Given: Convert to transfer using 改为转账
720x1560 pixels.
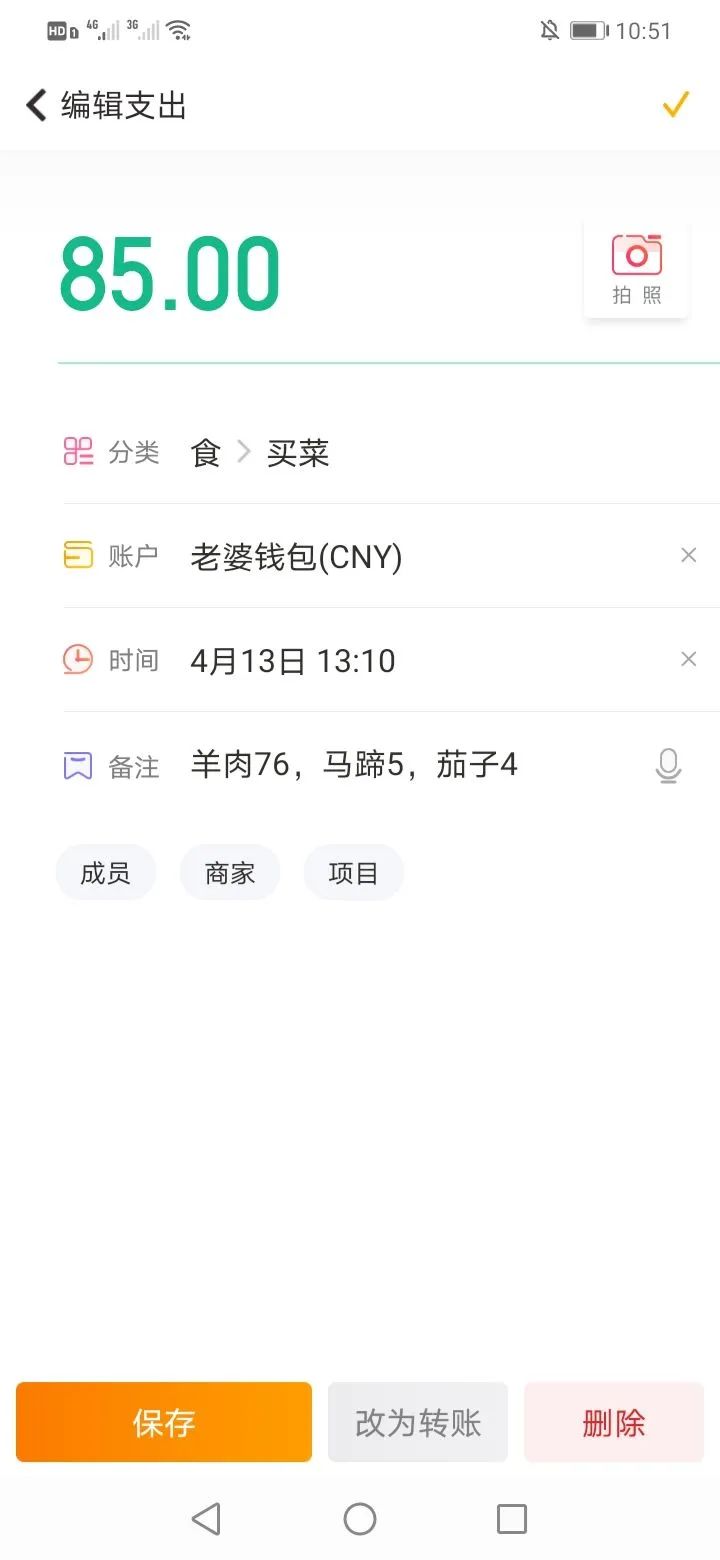Looking at the screenshot, I should [x=418, y=1422].
